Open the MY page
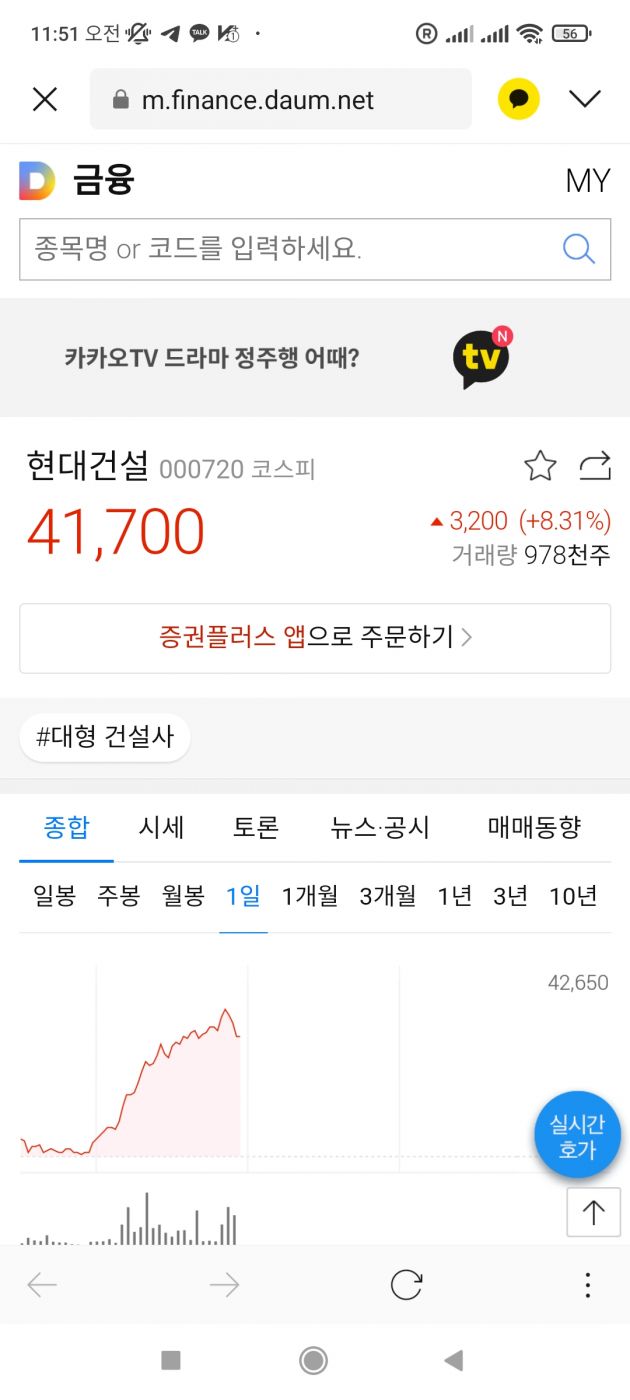Screen dimensions: 630x1400 coord(587,181)
